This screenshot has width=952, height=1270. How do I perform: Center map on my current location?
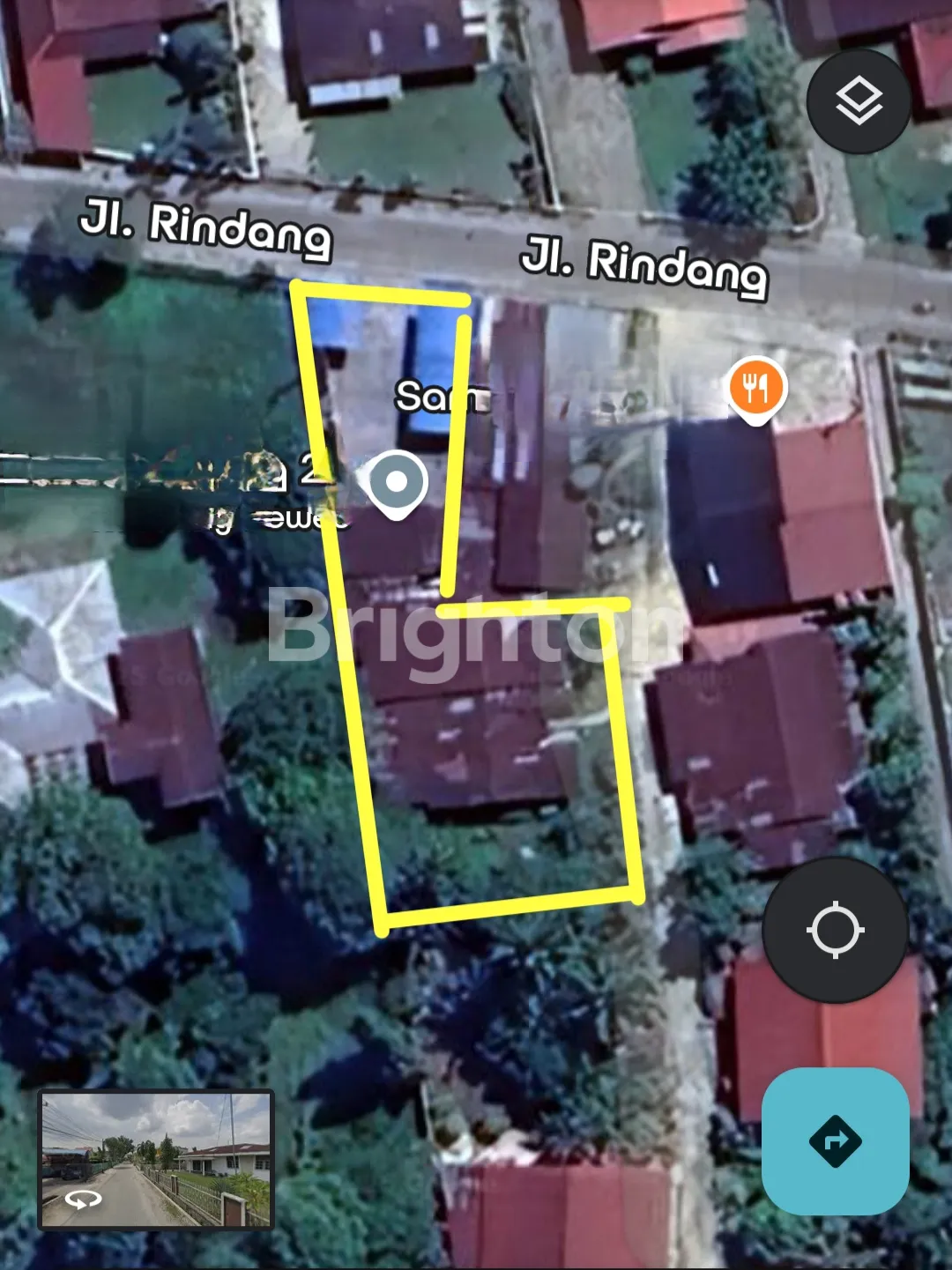click(x=835, y=930)
